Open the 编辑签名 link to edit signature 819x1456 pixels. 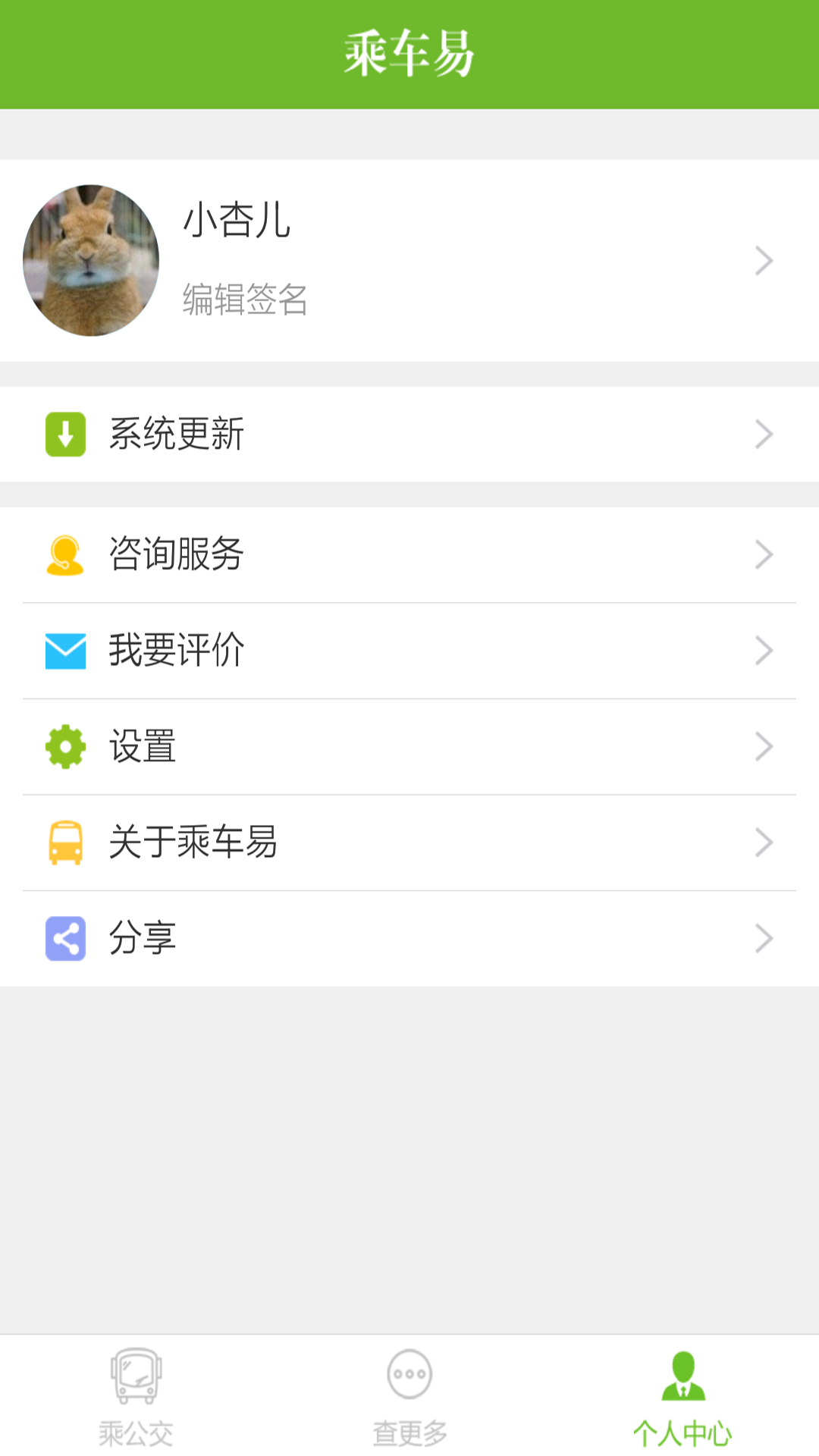(x=243, y=300)
